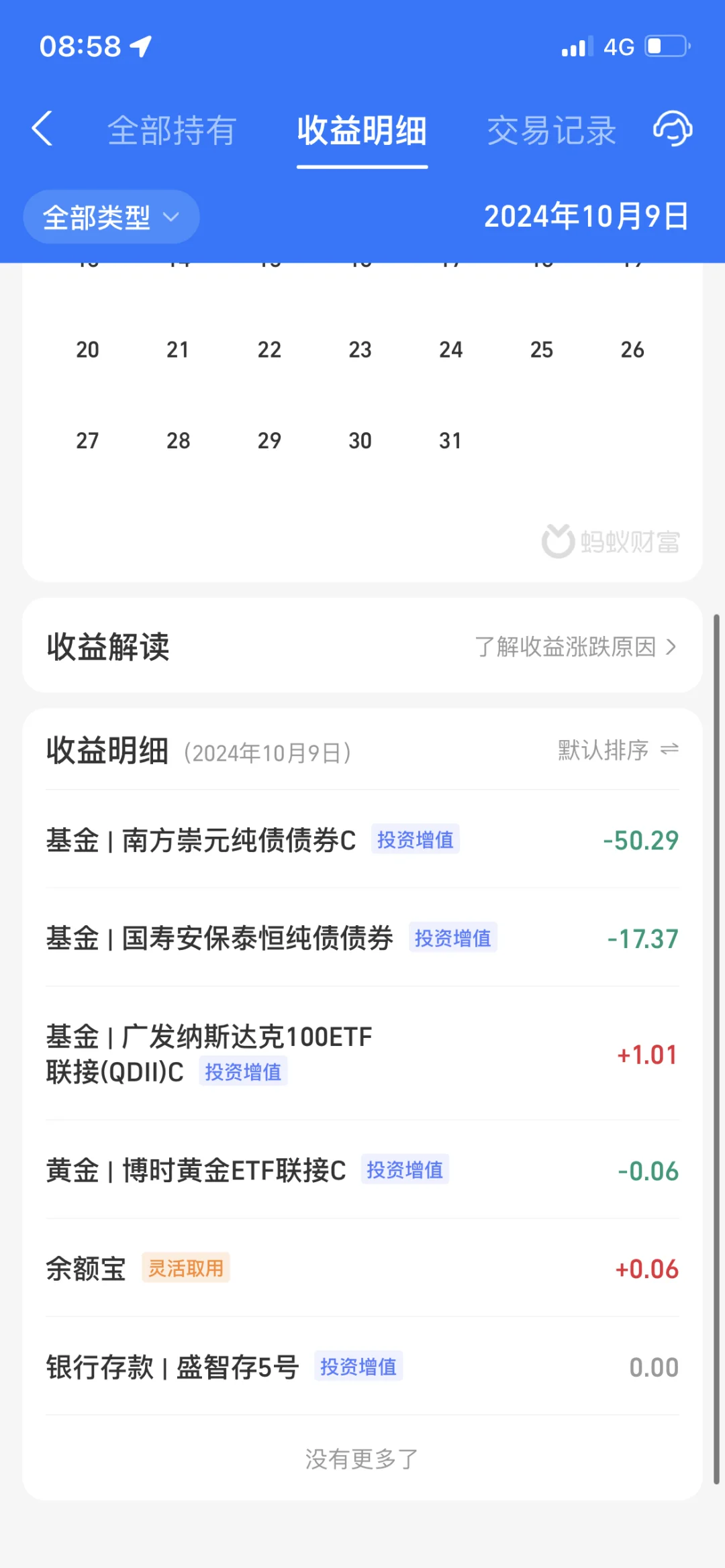Select day 20 in the calendar
Viewport: 725px width, 1568px height.
[x=87, y=350]
